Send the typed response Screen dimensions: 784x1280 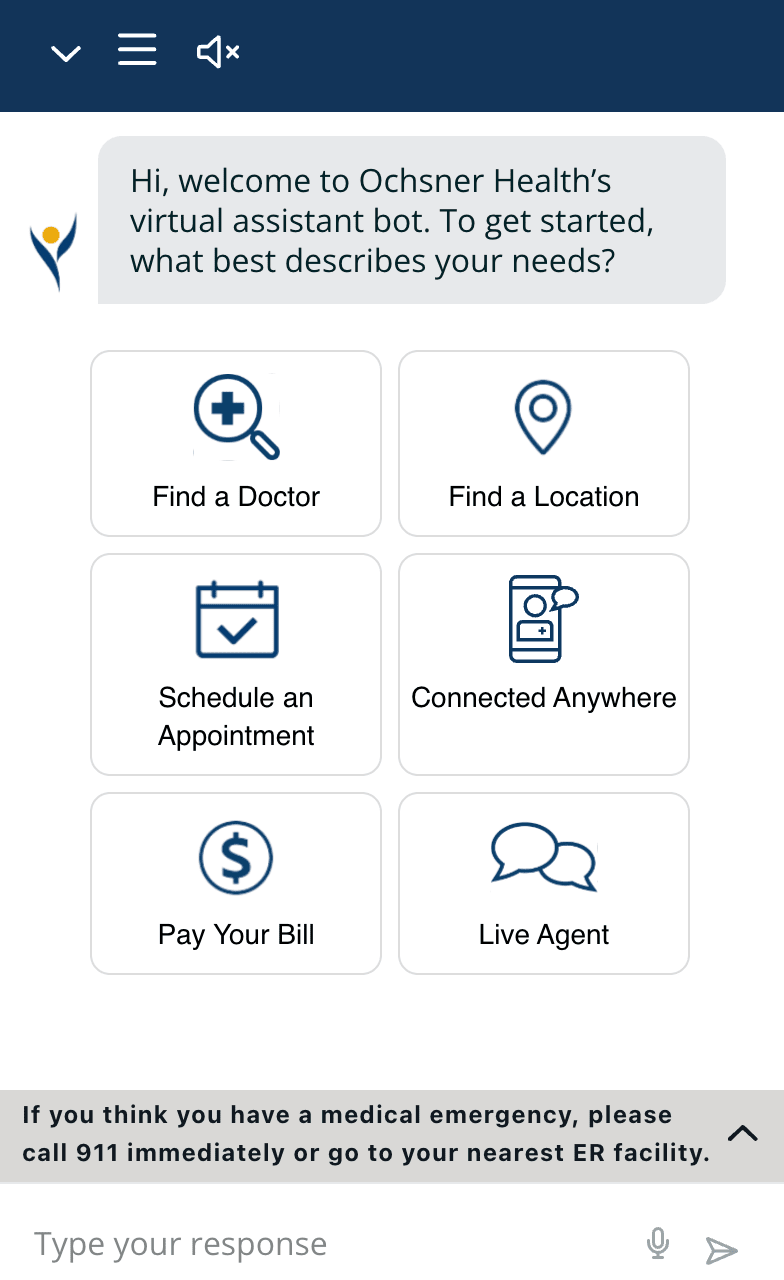point(721,1249)
